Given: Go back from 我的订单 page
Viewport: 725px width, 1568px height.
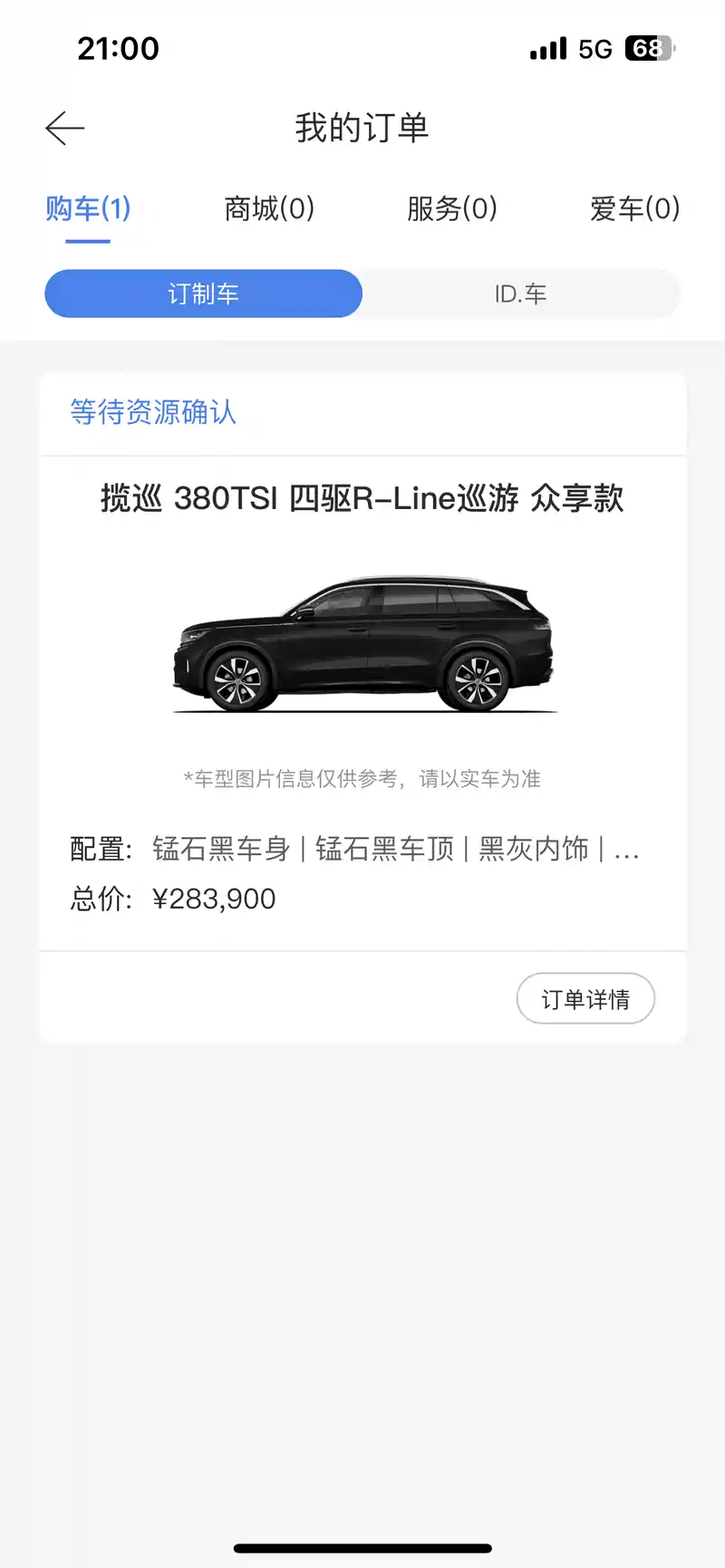Looking at the screenshot, I should pyautogui.click(x=64, y=129).
